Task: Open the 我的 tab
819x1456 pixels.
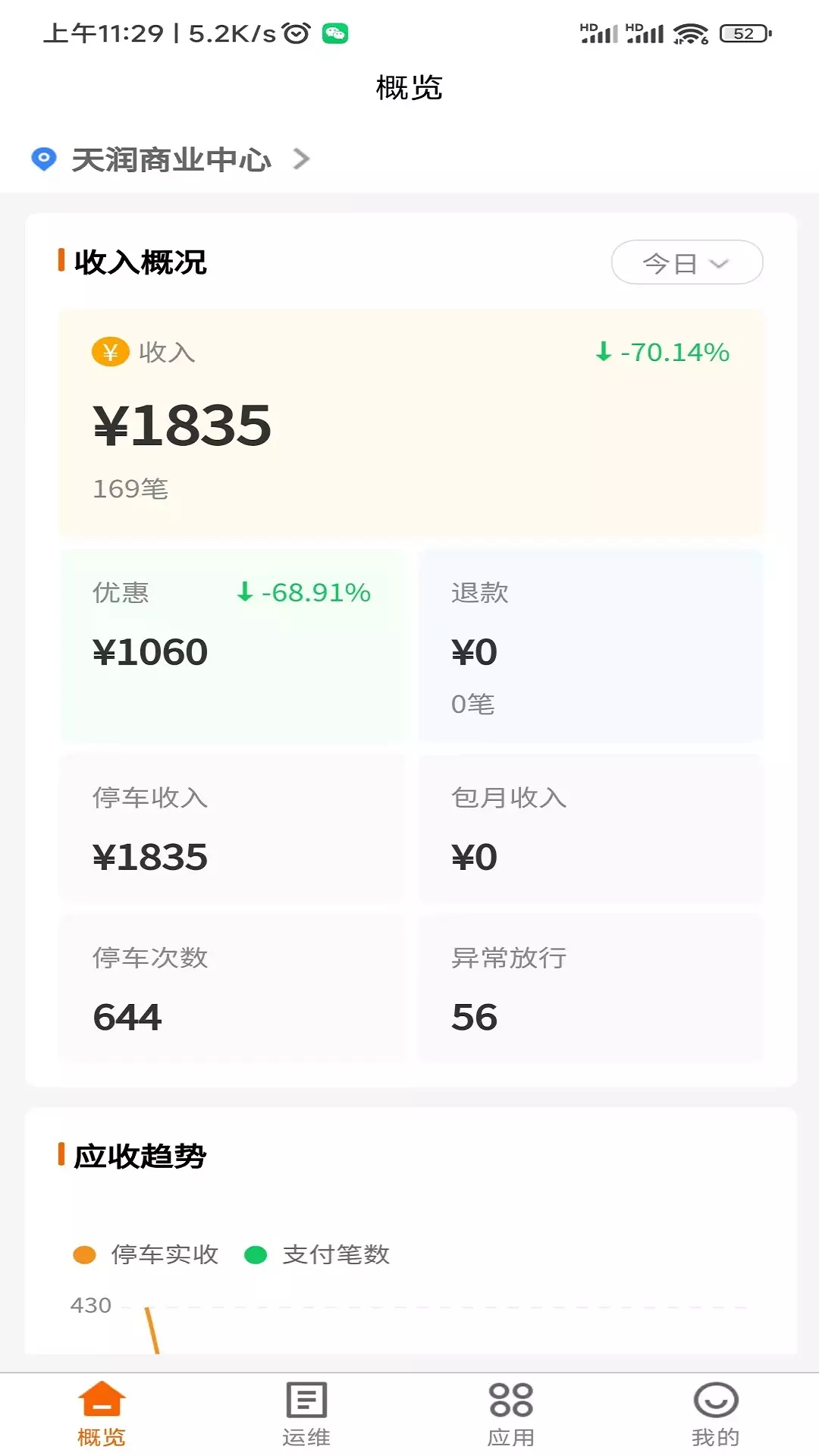Action: [x=716, y=1414]
